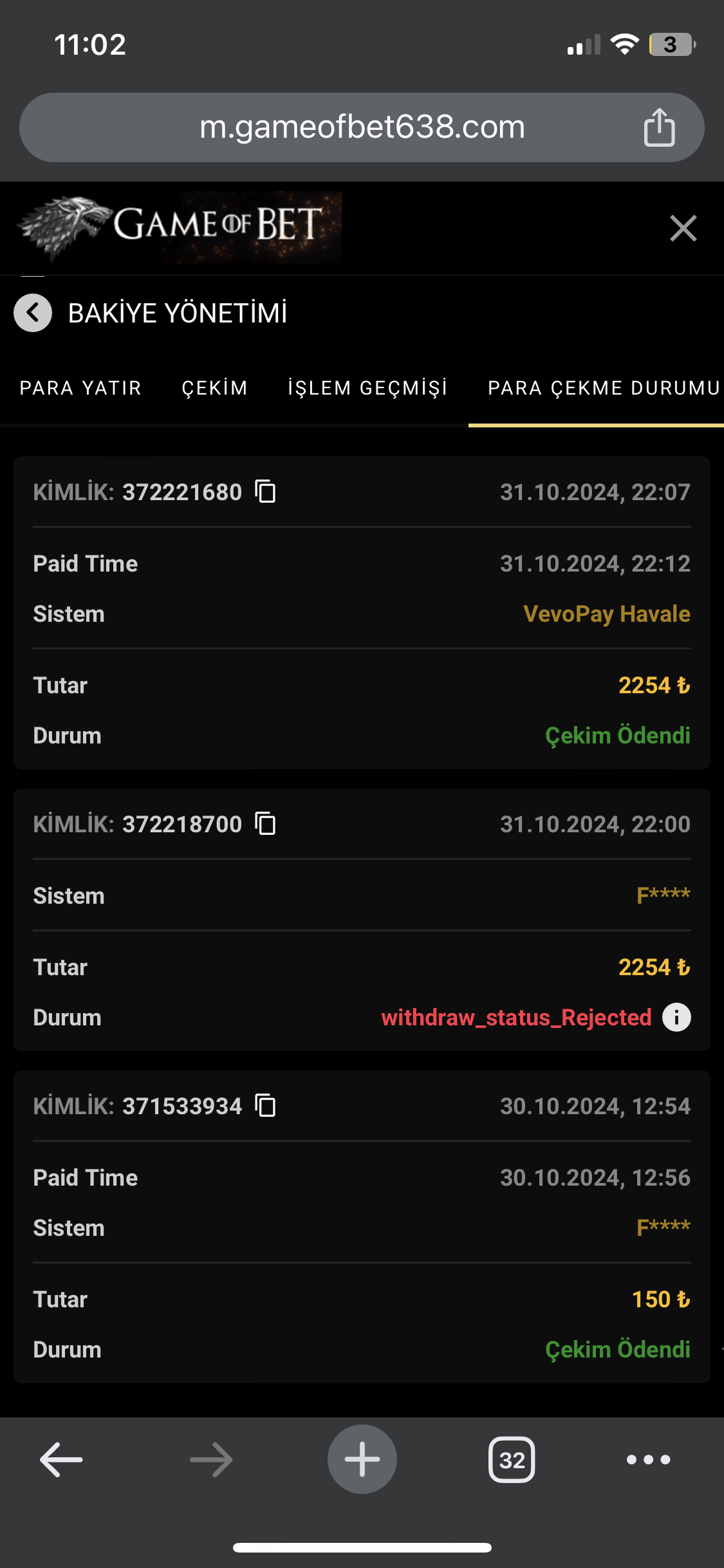
Task: Open the m.gameofbet638.com address bar
Action: (x=362, y=127)
